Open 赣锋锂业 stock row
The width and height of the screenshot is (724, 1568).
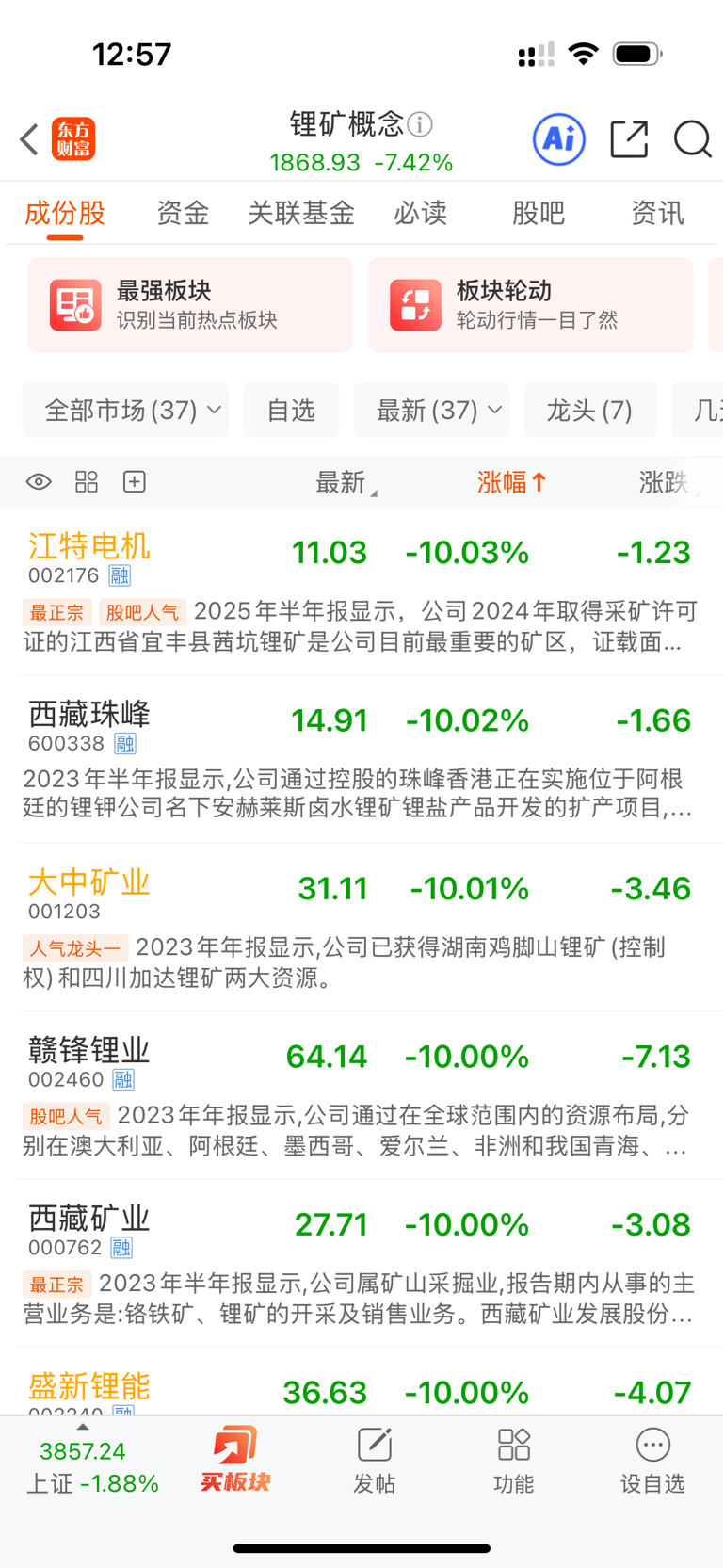(362, 1095)
